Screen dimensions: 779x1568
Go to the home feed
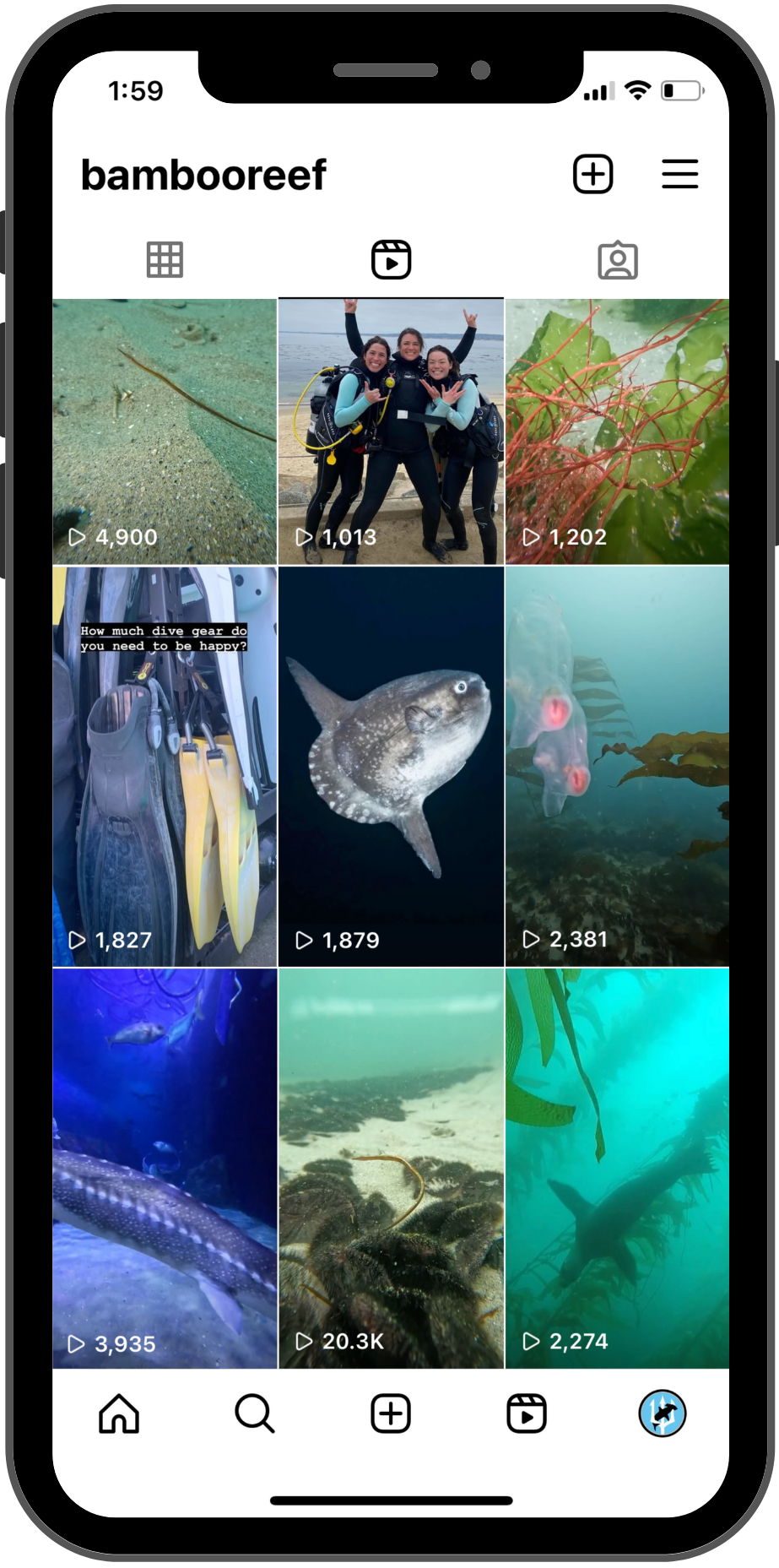tap(119, 1413)
